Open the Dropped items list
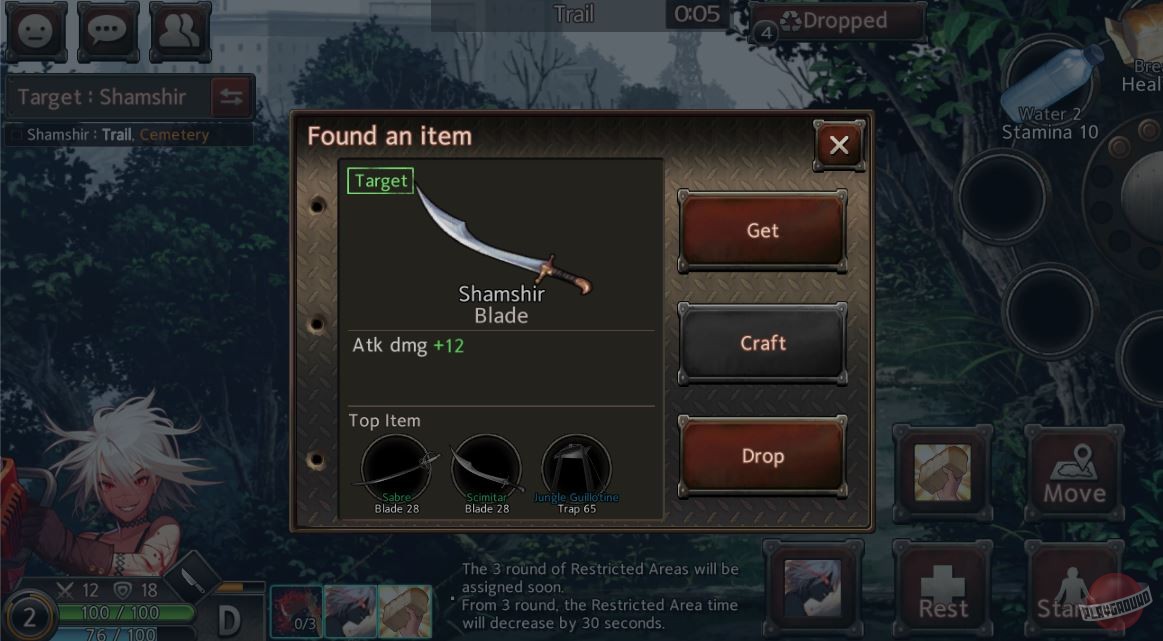 [x=836, y=22]
